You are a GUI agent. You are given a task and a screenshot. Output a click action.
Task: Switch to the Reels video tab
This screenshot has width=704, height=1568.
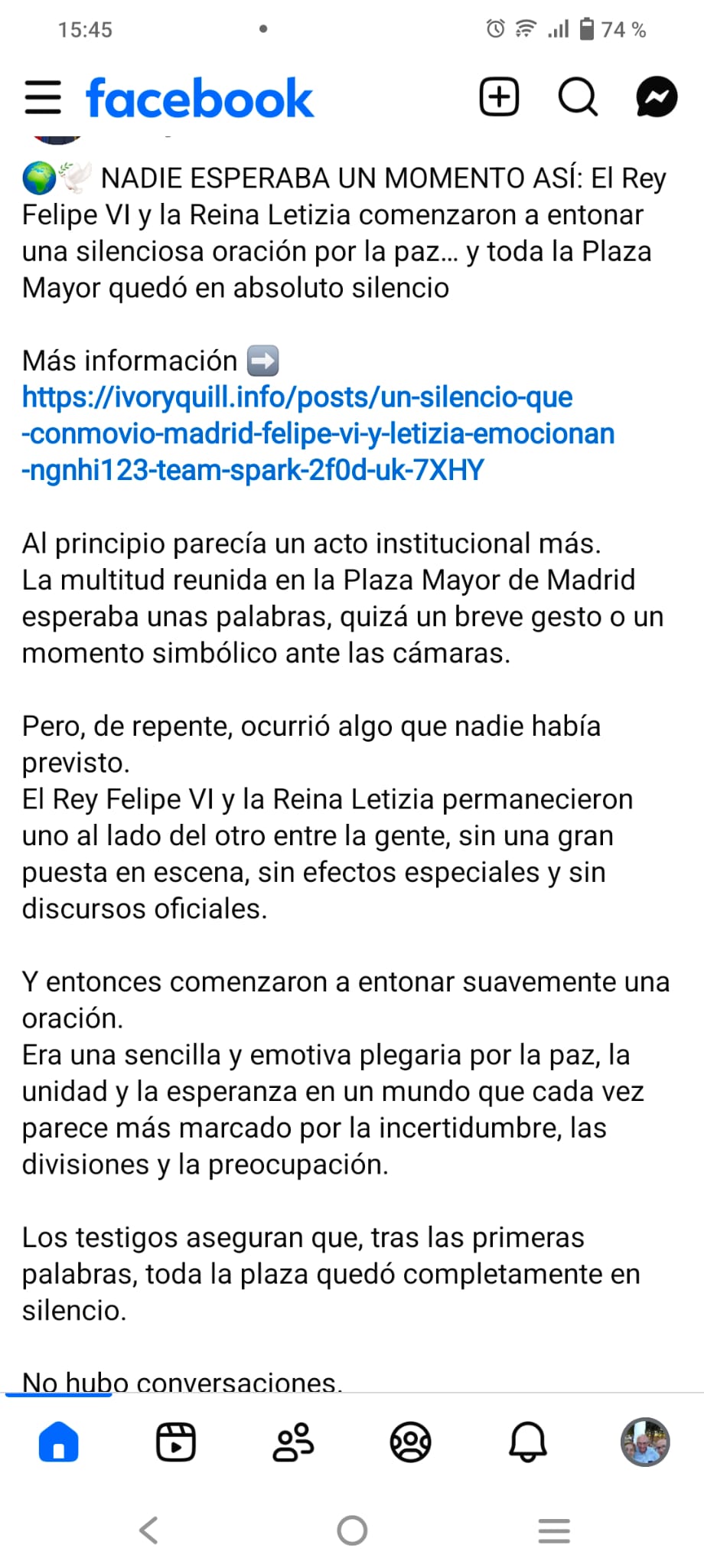click(x=176, y=1442)
